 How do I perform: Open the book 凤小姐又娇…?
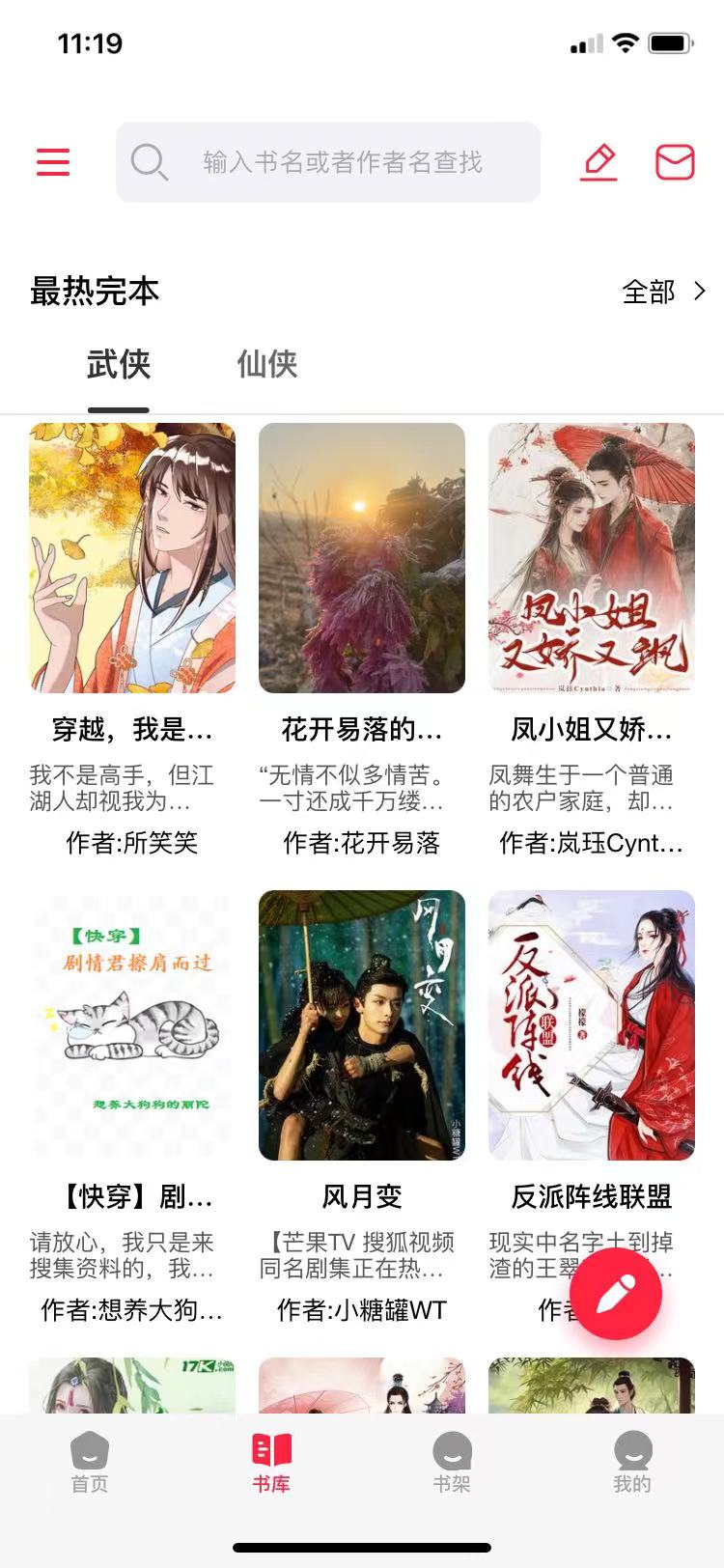click(592, 558)
